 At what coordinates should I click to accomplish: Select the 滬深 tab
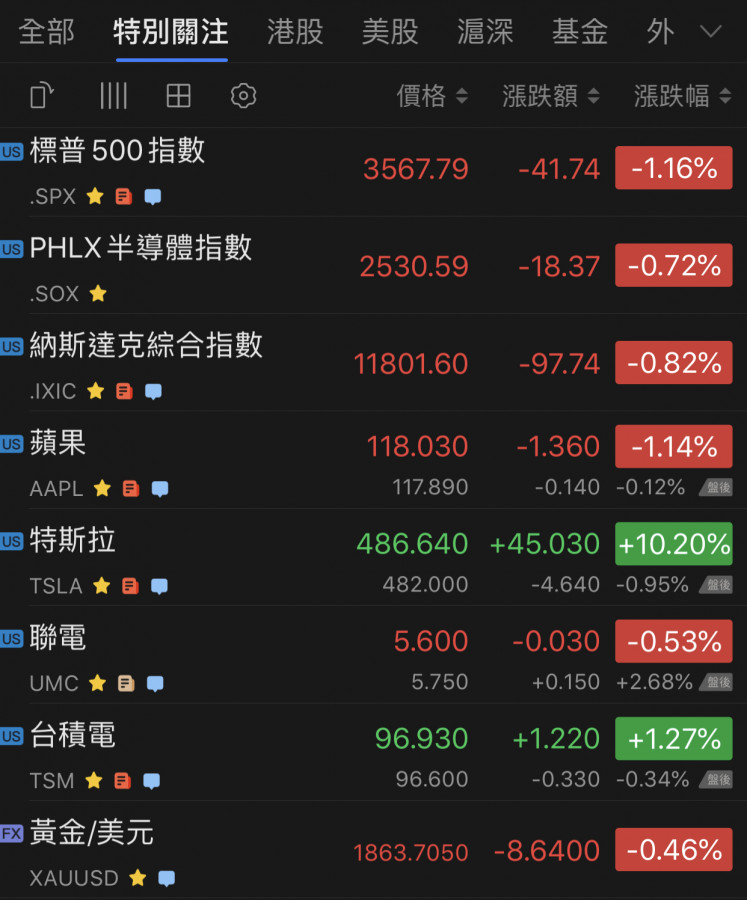[484, 32]
